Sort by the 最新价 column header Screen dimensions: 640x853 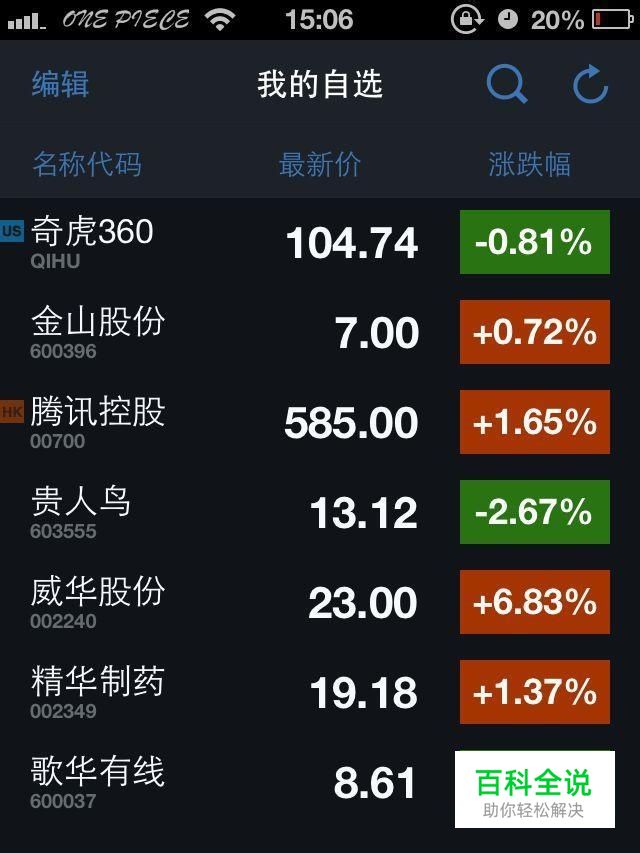click(319, 164)
